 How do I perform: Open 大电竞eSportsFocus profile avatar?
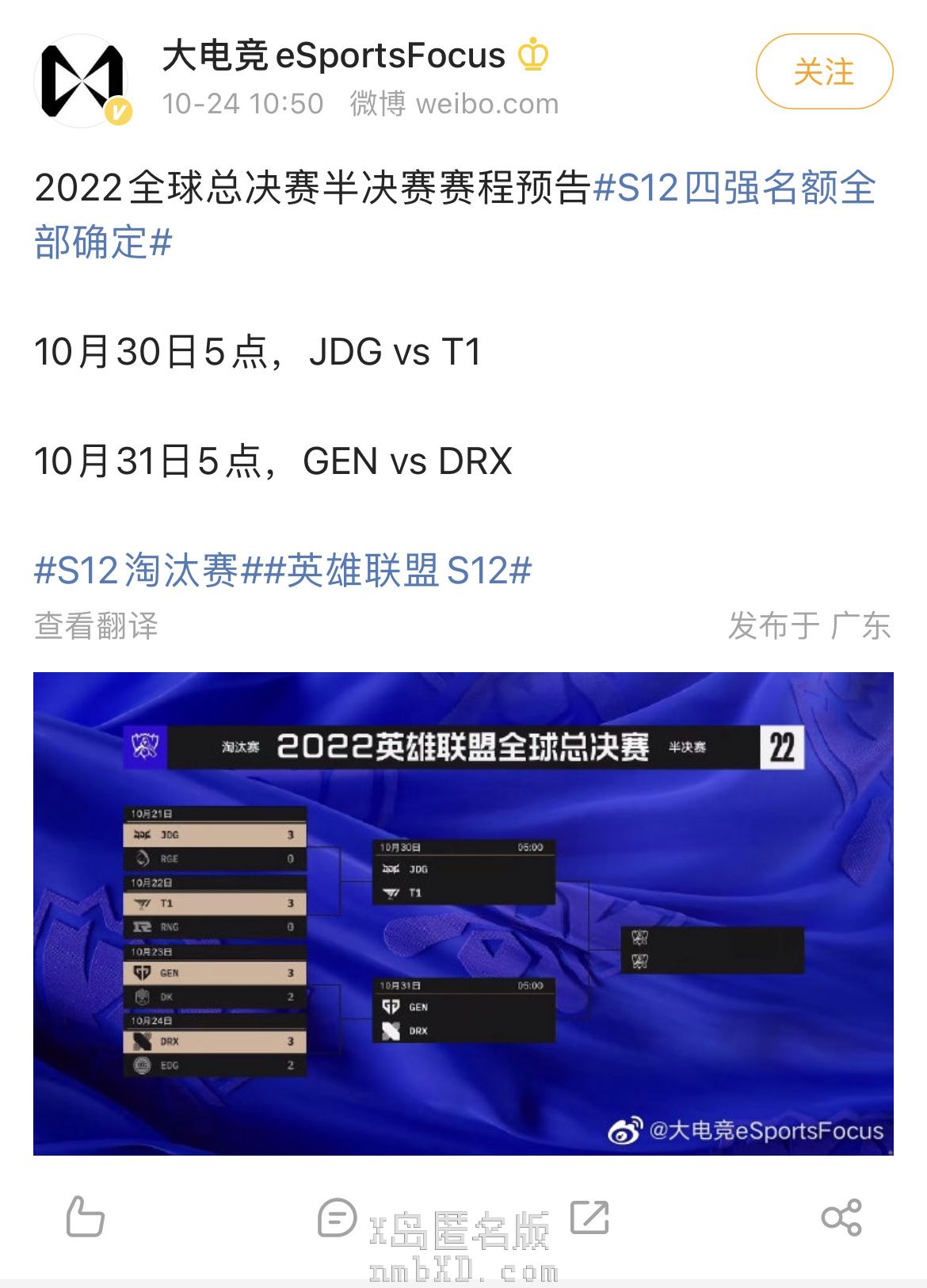pyautogui.click(x=82, y=81)
